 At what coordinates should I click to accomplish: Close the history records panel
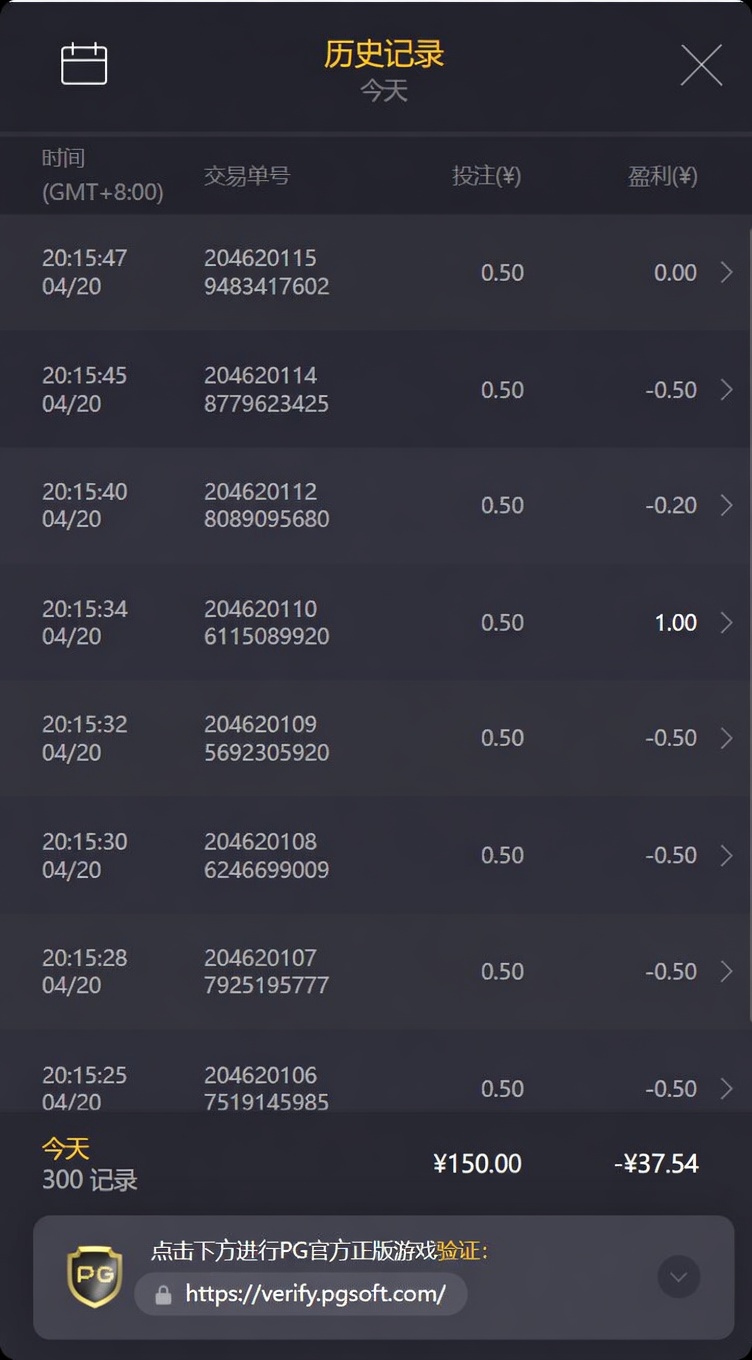pyautogui.click(x=701, y=65)
